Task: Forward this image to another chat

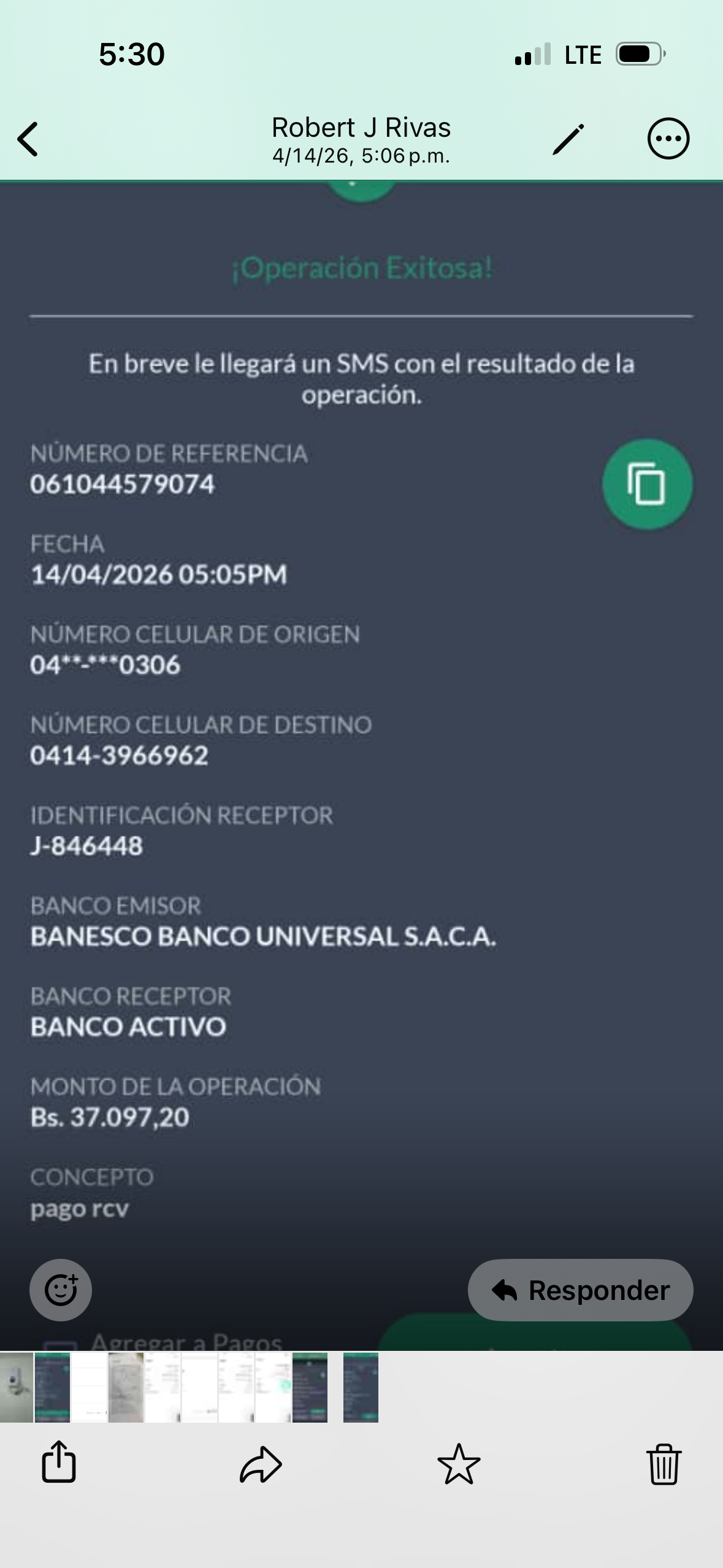Action: (x=261, y=1464)
